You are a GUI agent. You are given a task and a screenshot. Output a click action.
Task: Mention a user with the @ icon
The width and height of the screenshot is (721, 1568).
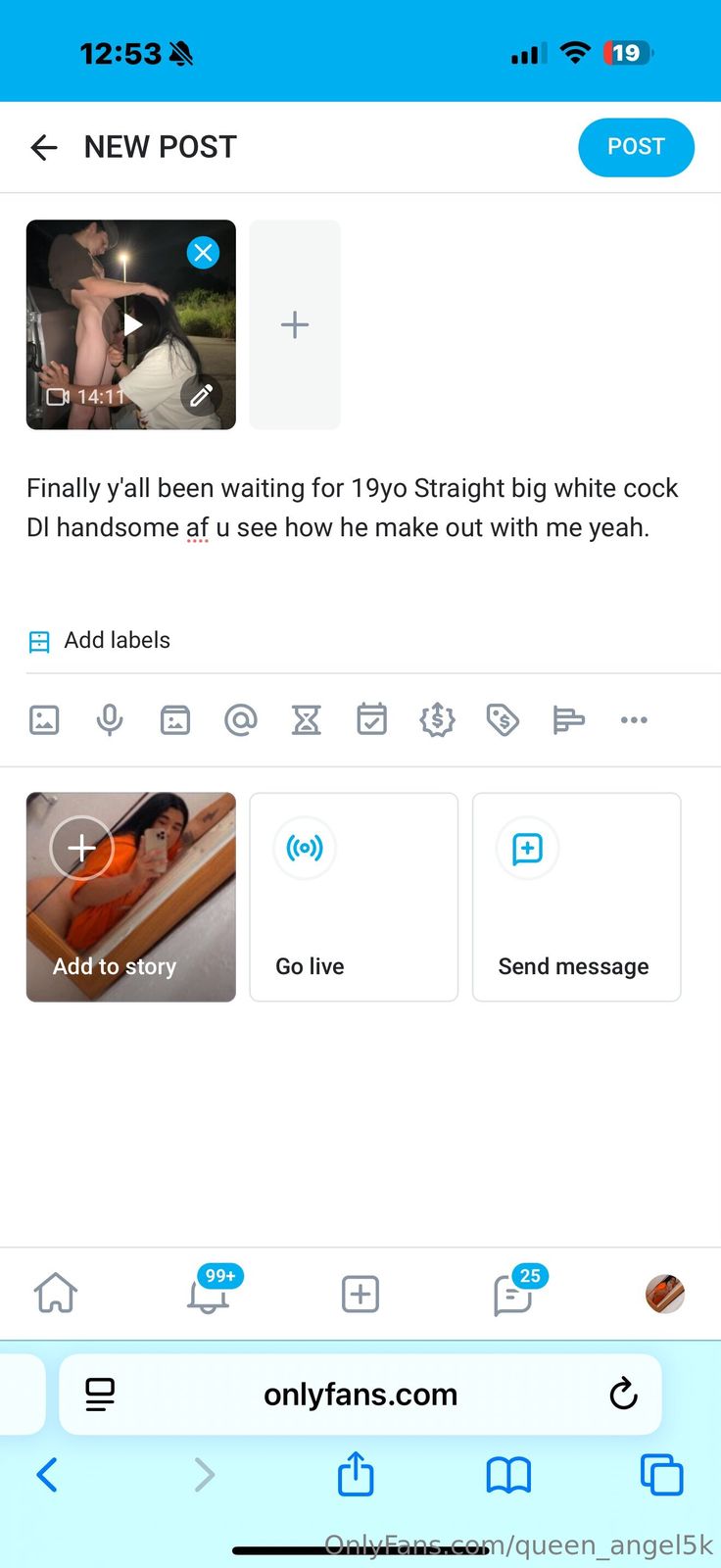pyautogui.click(x=240, y=720)
